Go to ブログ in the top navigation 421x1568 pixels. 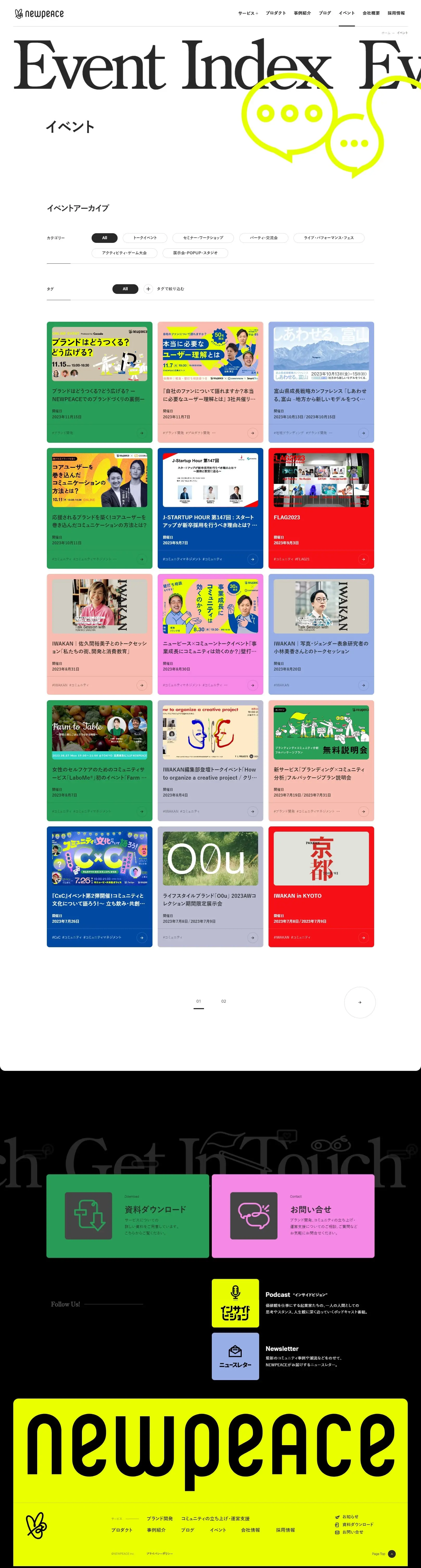[x=325, y=13]
